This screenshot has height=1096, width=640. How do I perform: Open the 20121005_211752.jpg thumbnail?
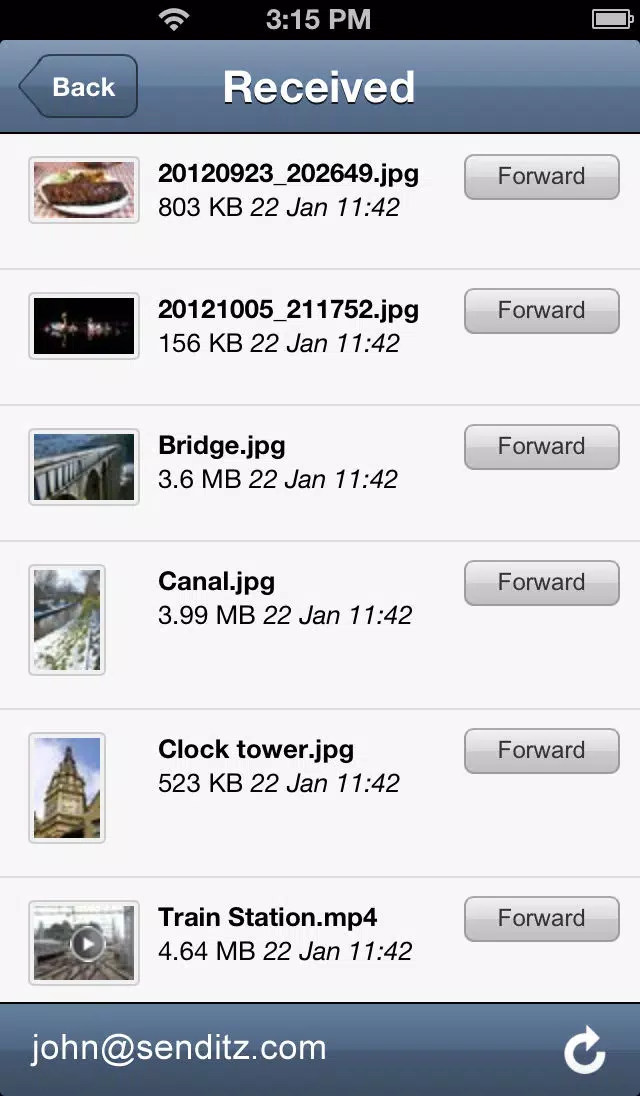pos(84,326)
